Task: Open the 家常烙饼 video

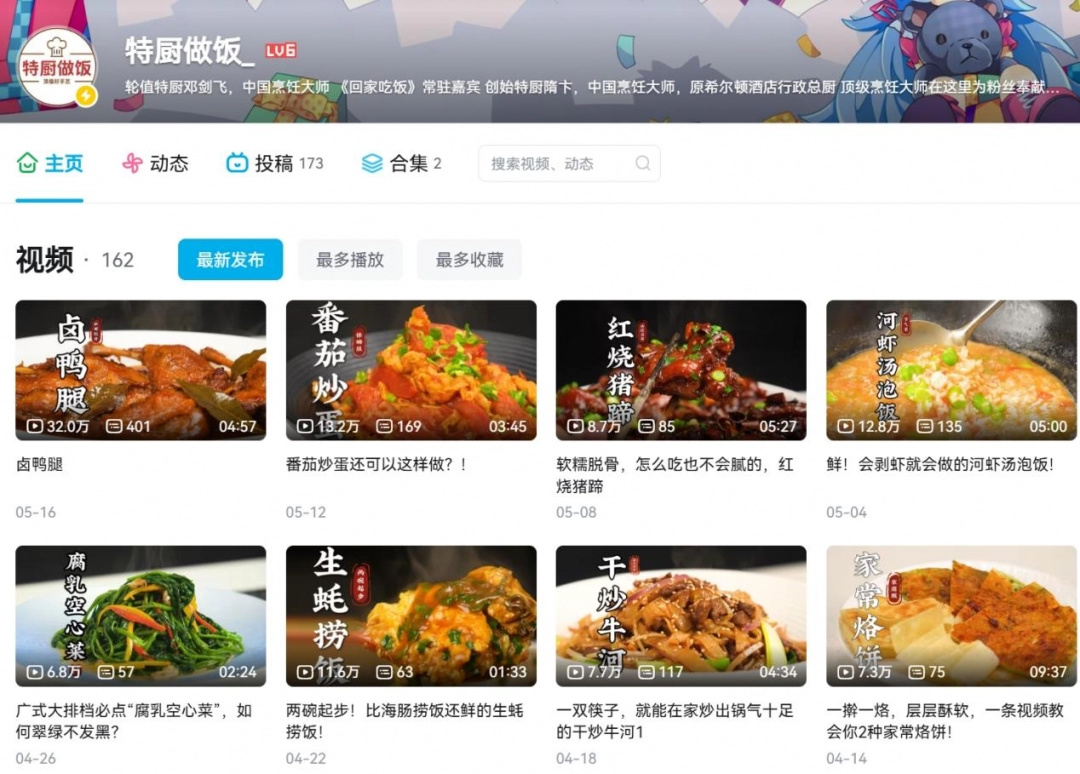Action: [951, 615]
